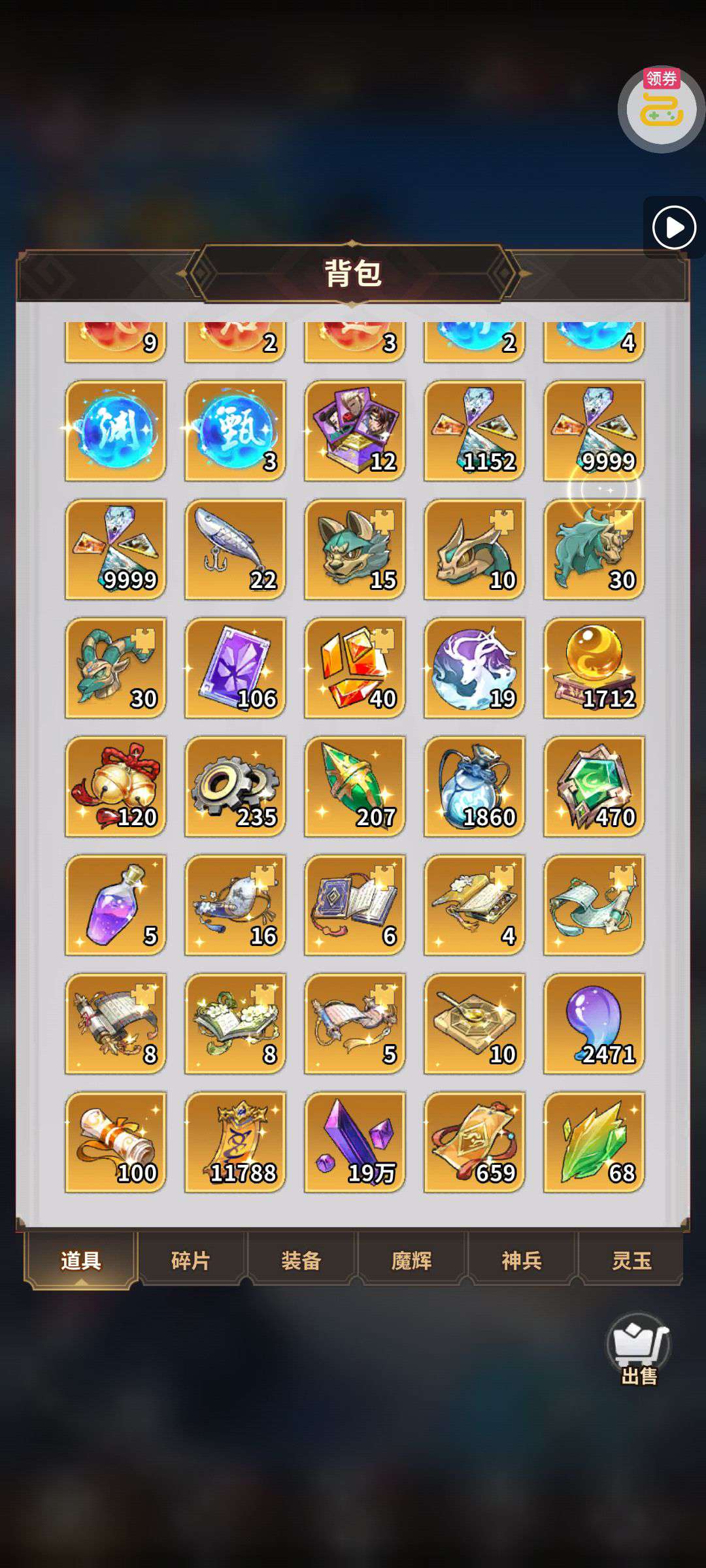706x1568 pixels.
Task: Tap the white deer orb item with 19
Action: 475,668
